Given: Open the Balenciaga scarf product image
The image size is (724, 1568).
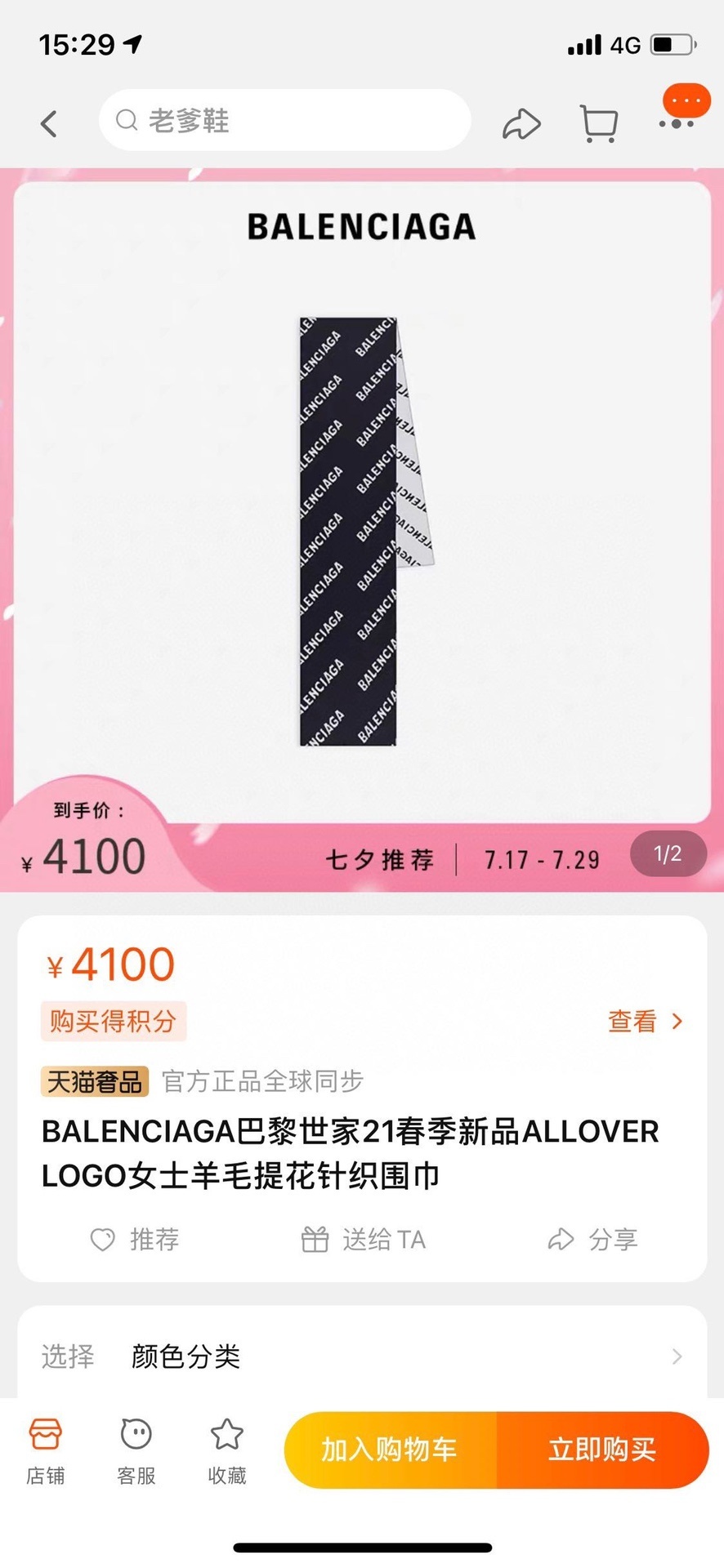Looking at the screenshot, I should 362,531.
